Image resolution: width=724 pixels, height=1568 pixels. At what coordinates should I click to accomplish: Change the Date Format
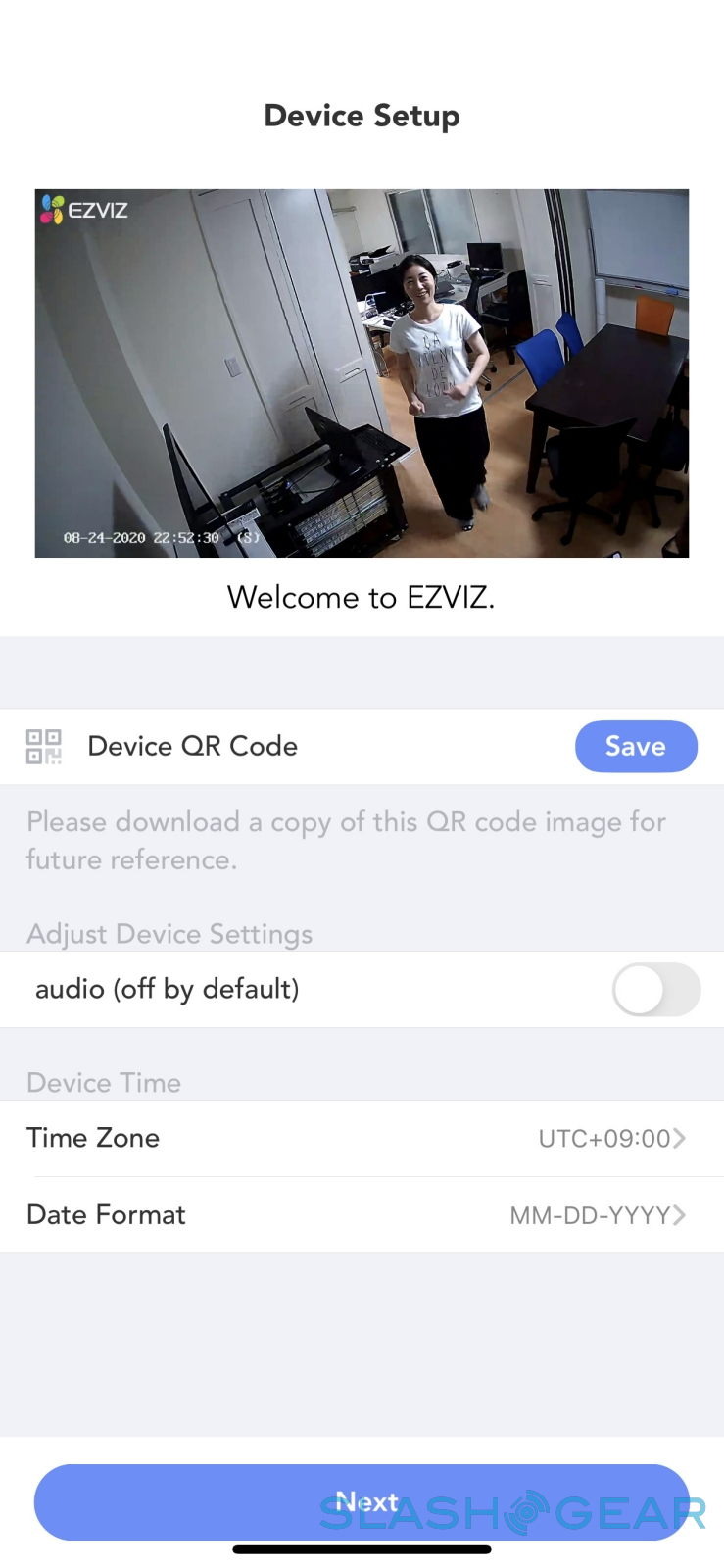(362, 1215)
